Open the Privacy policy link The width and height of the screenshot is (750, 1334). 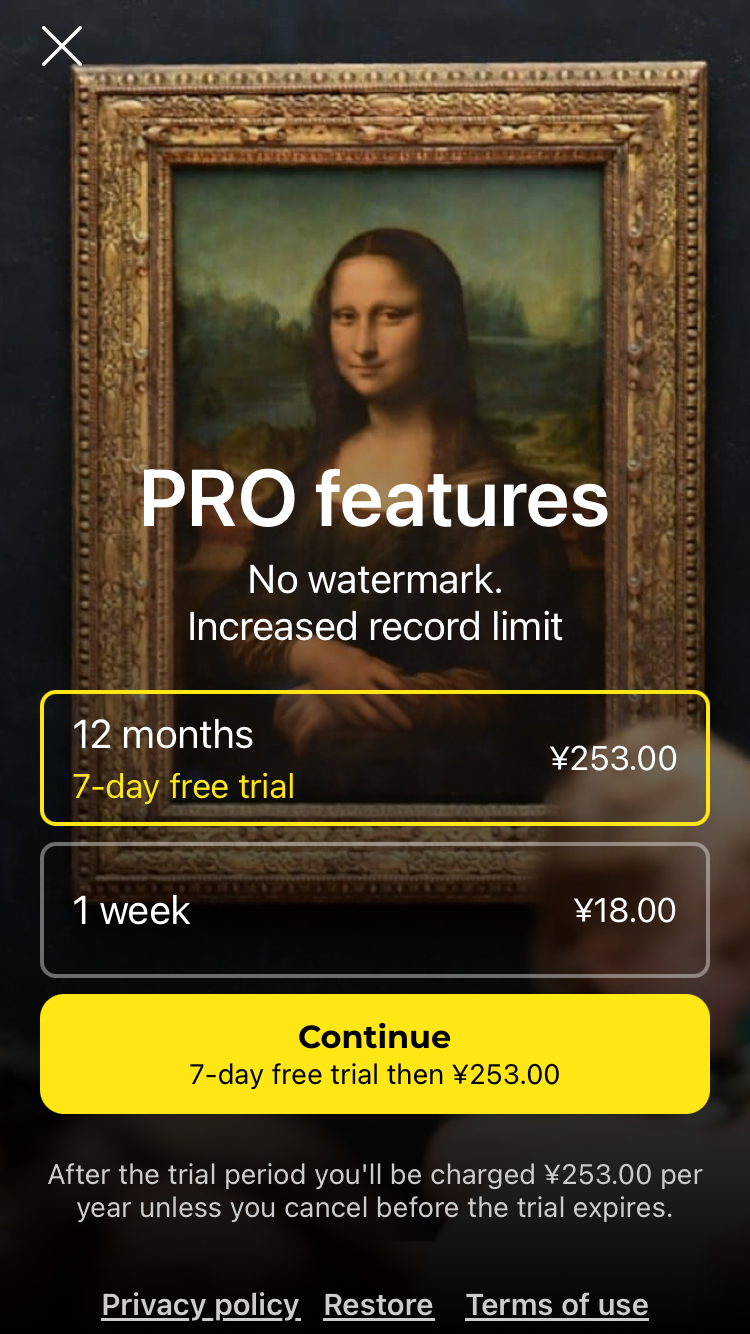[x=200, y=1304]
